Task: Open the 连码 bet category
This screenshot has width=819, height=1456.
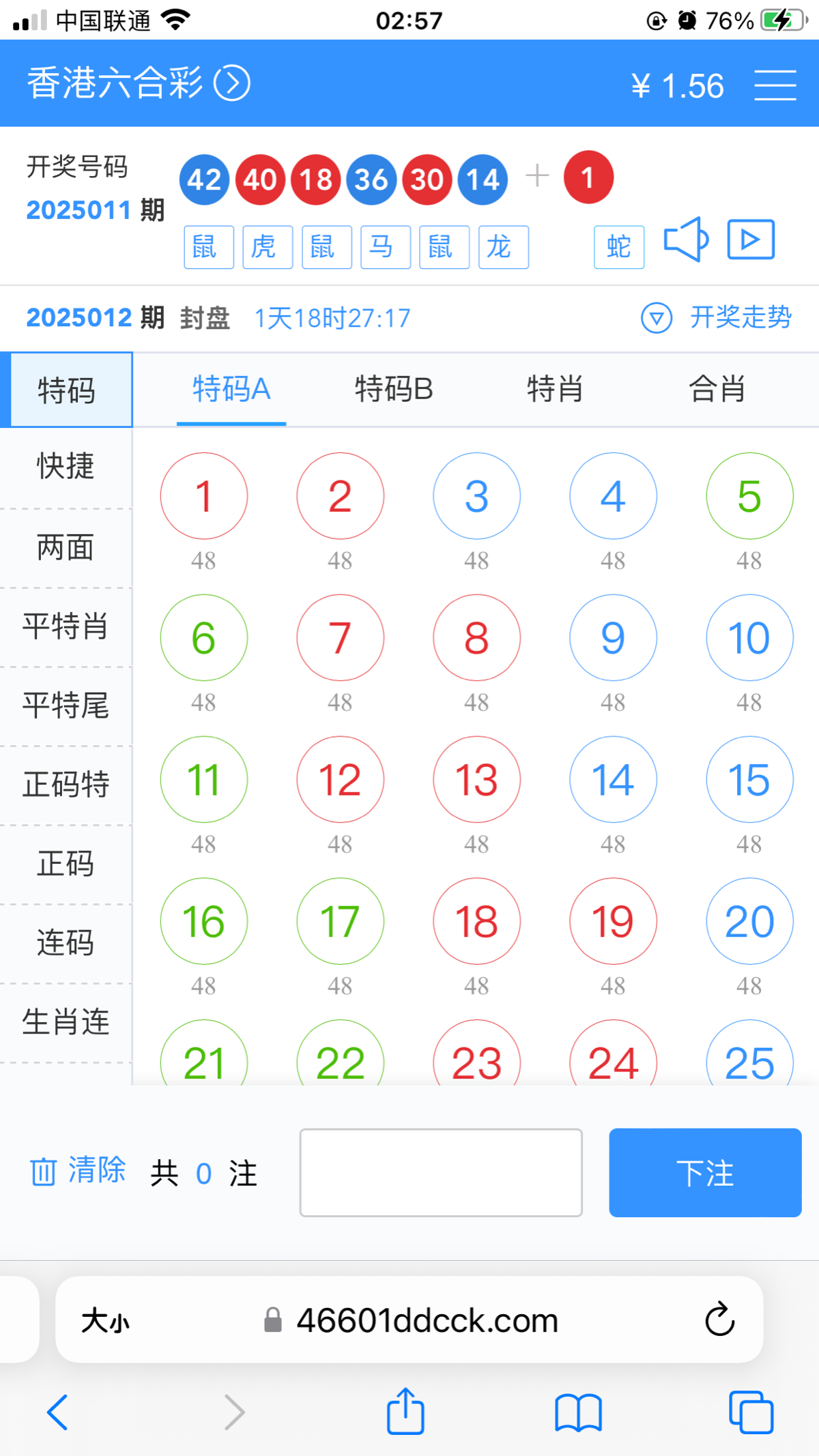Action: [x=66, y=943]
